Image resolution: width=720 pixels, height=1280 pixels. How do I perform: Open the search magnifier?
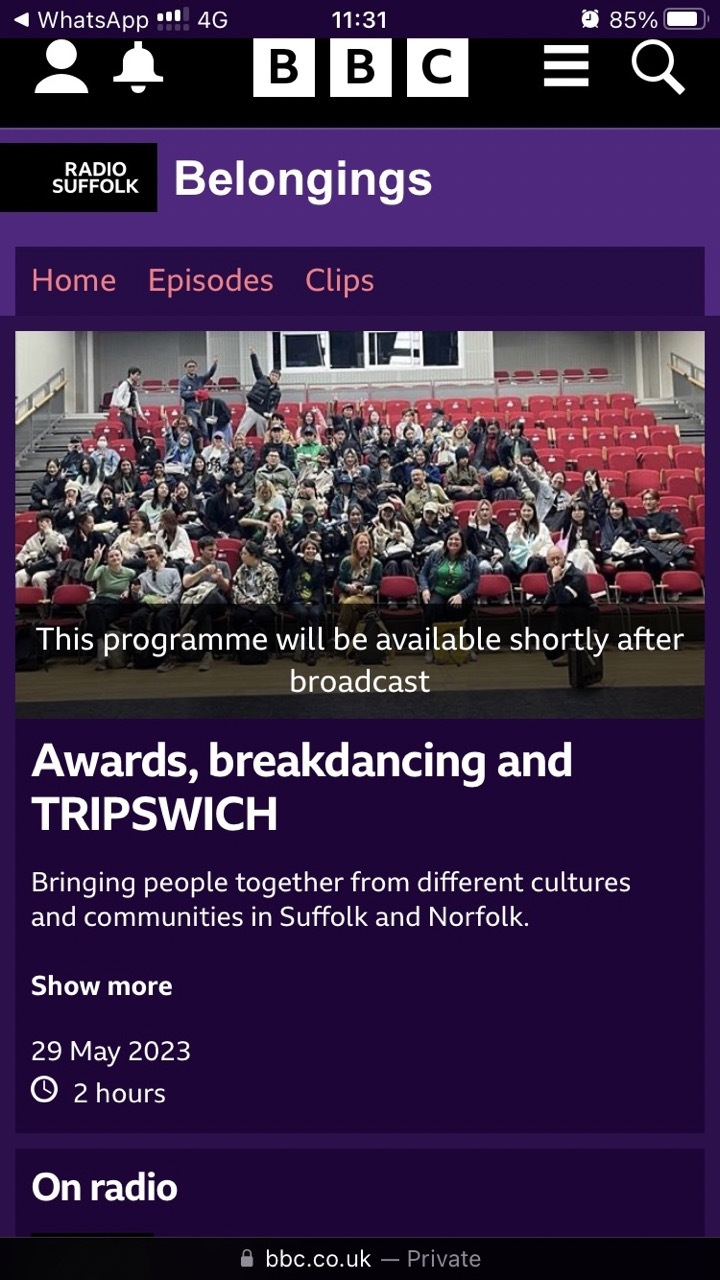coord(658,67)
